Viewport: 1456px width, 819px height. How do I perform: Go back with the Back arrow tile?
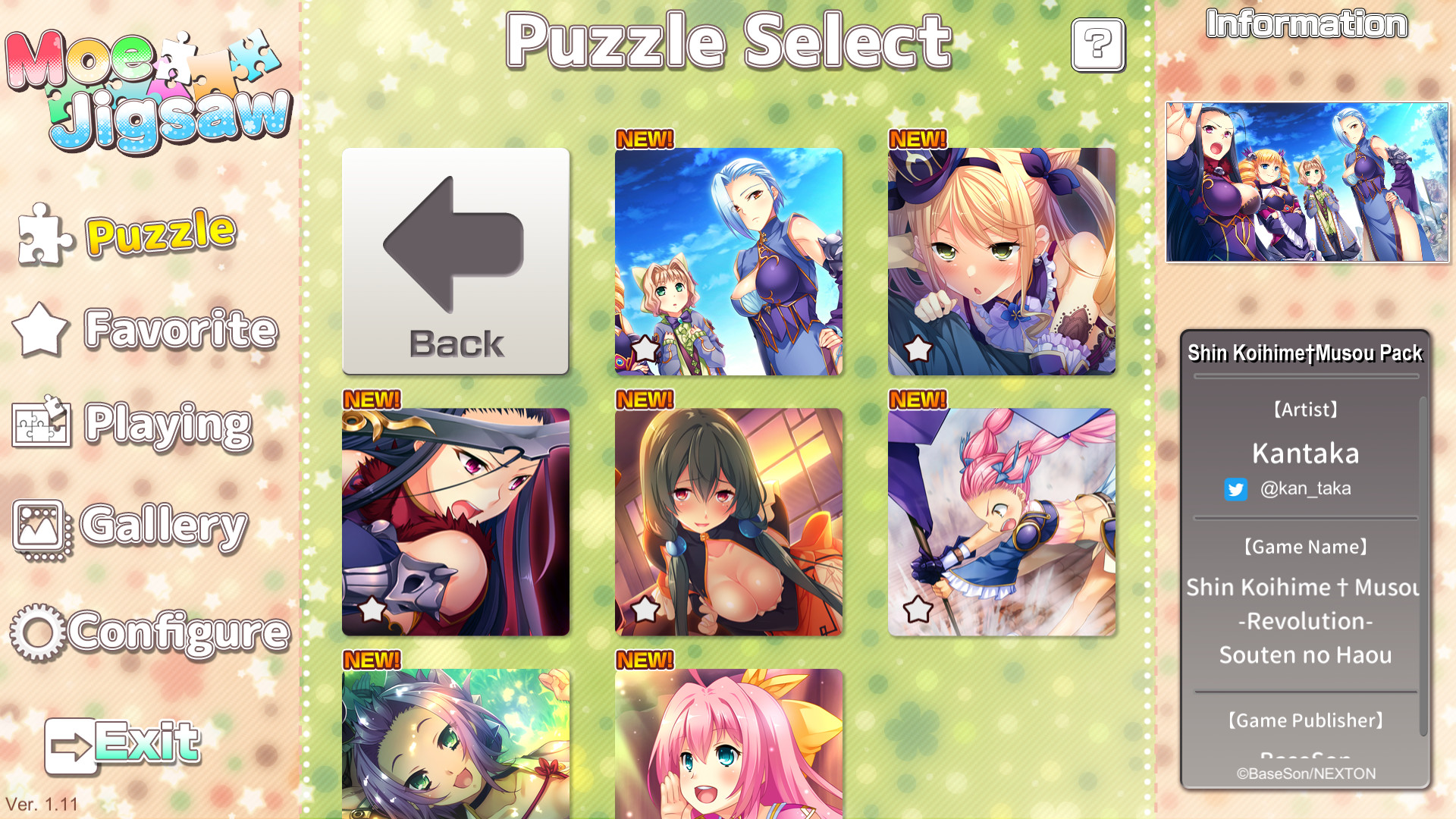(456, 261)
